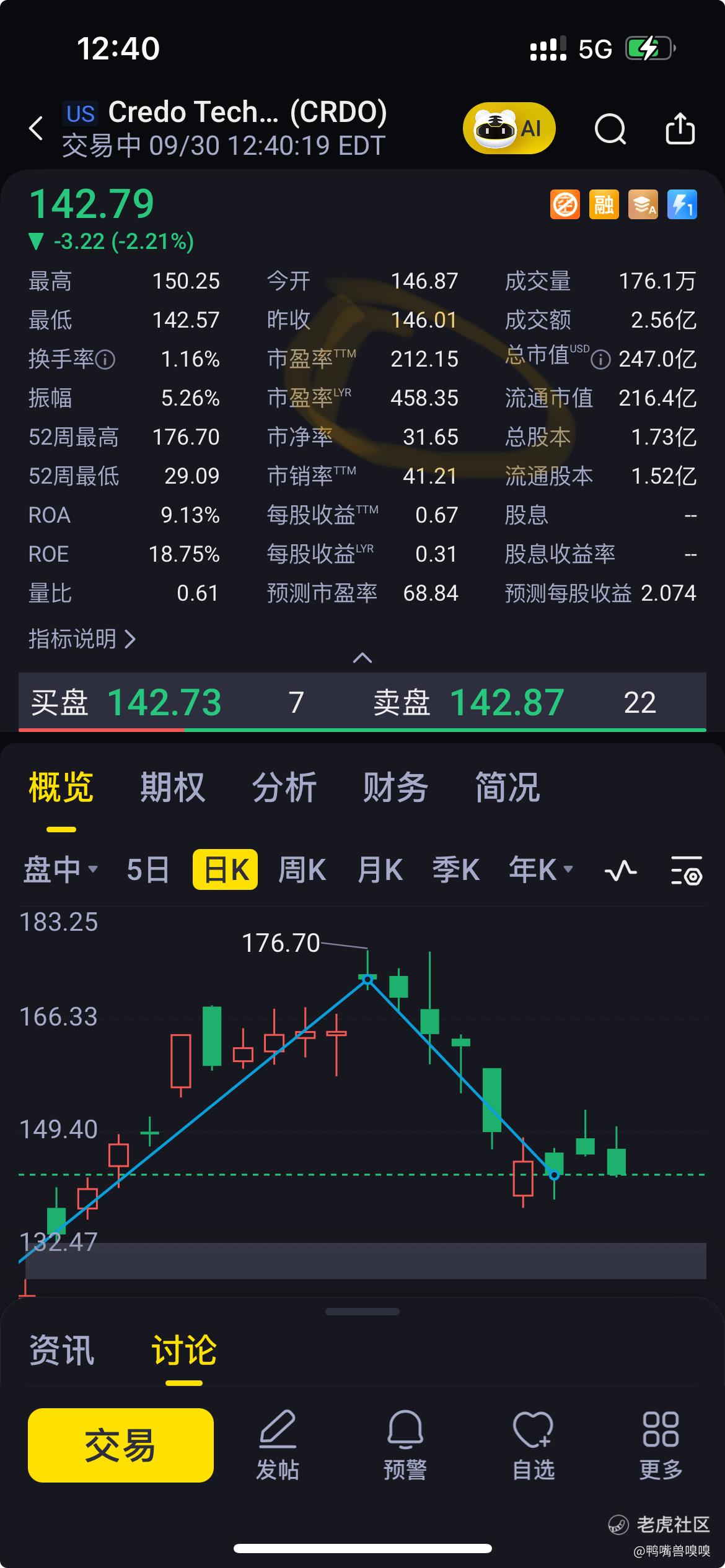Select the 5日 chart period

(147, 869)
